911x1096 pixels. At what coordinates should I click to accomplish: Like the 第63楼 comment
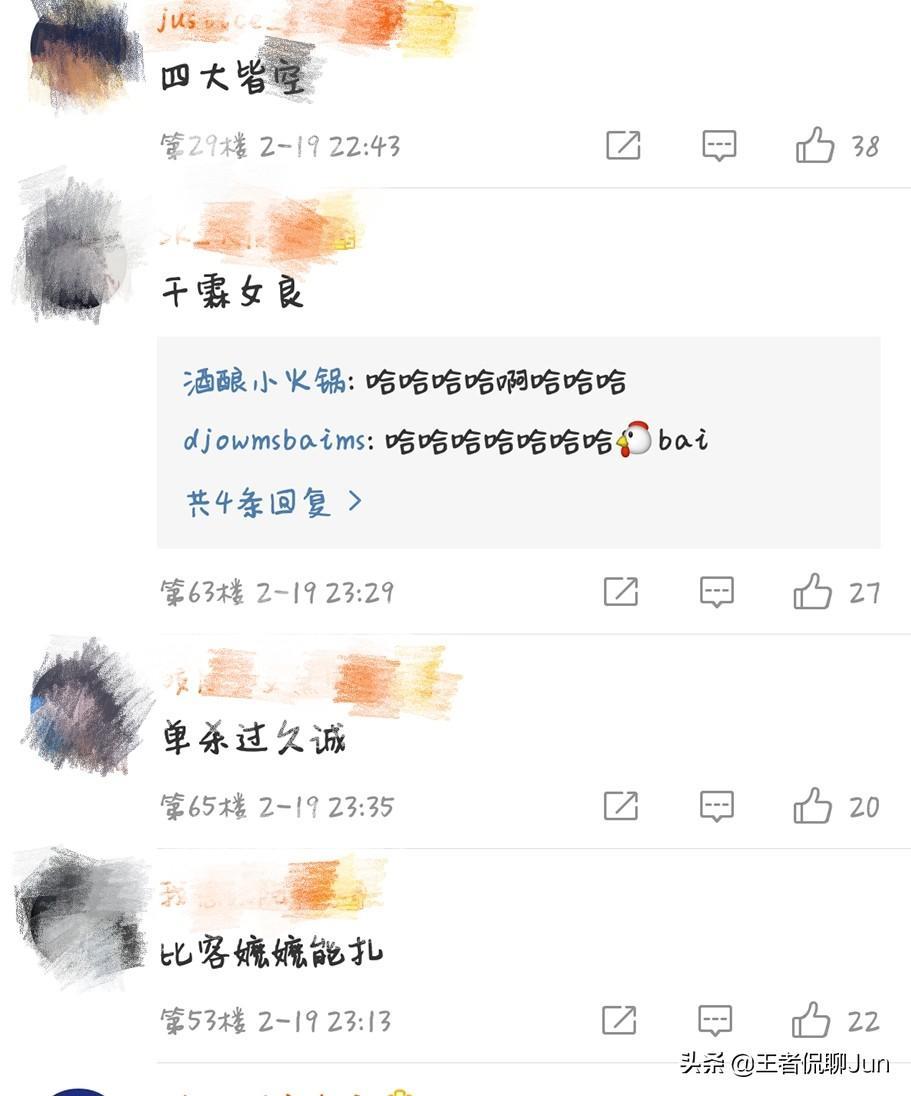[x=812, y=592]
